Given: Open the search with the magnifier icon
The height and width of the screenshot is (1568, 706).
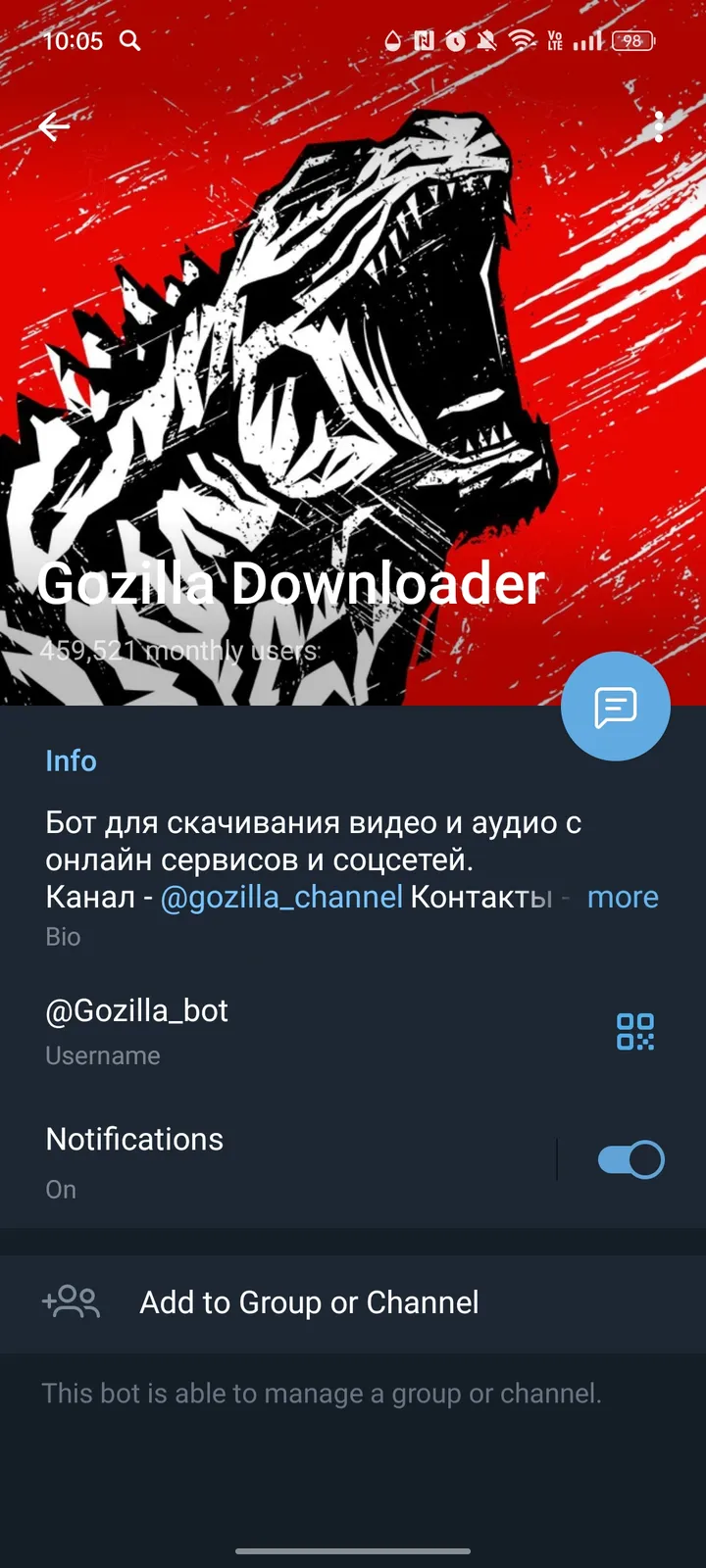Looking at the screenshot, I should 129,42.
